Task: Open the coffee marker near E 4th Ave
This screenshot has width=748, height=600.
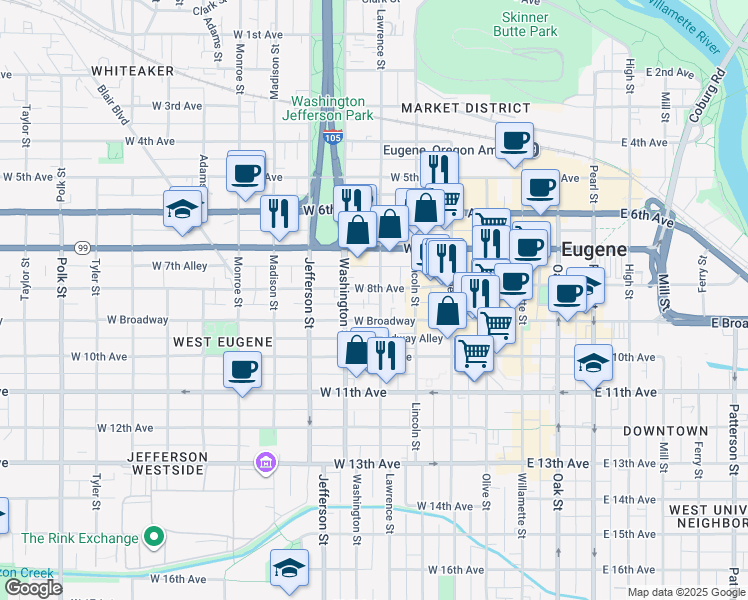Action: point(514,144)
